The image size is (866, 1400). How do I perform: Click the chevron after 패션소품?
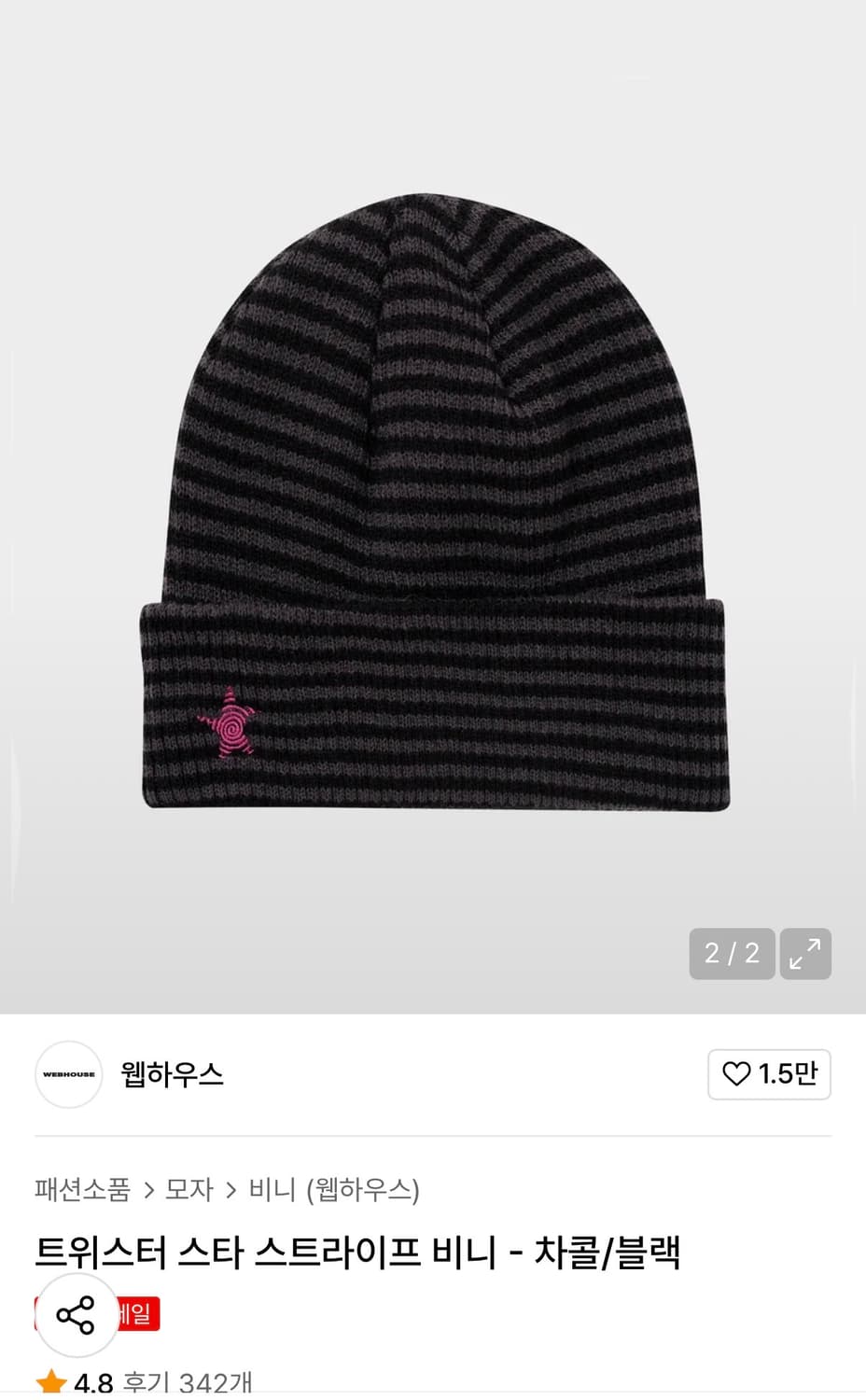click(153, 1190)
